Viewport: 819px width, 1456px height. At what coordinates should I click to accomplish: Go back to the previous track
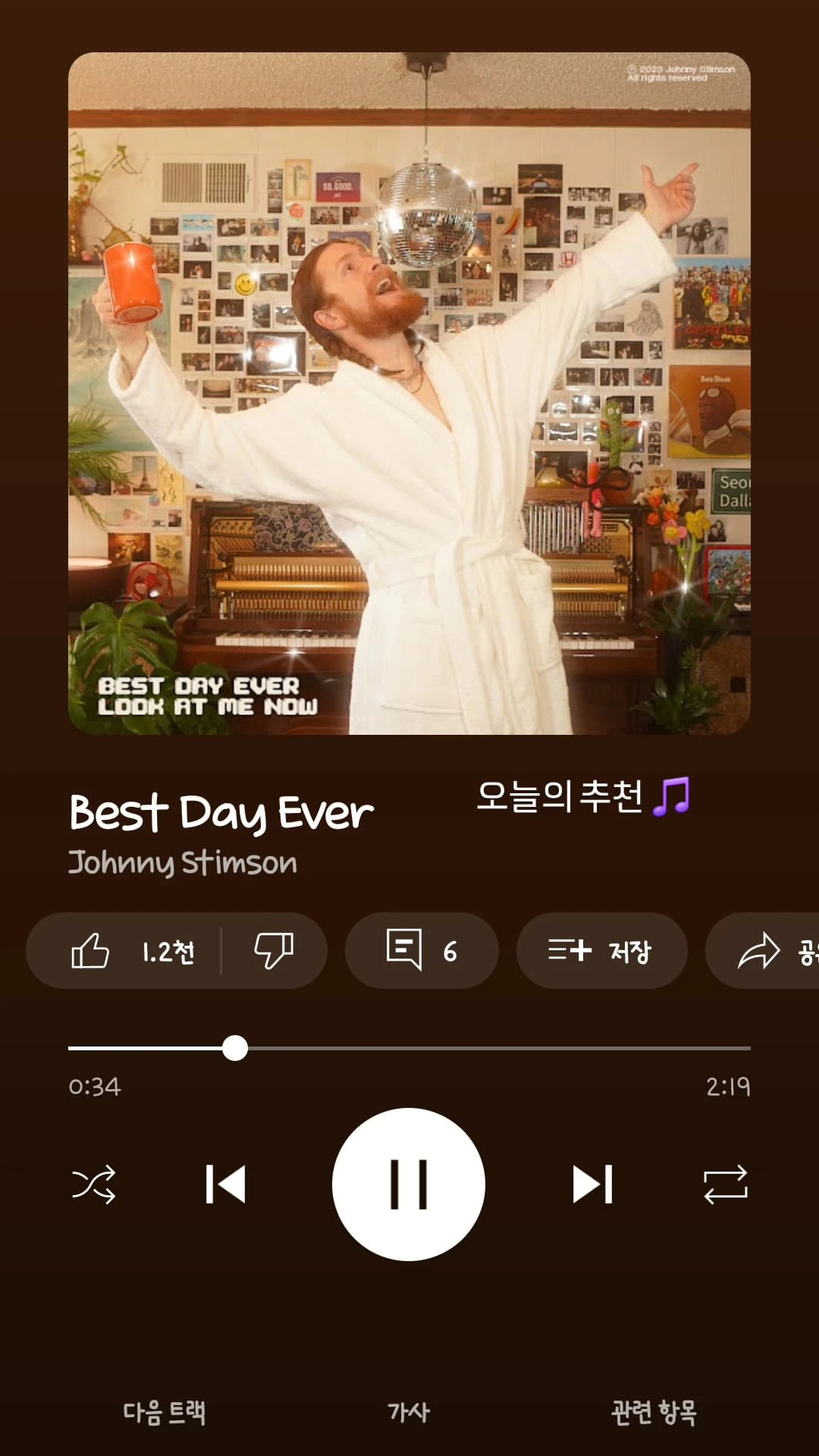[226, 1185]
